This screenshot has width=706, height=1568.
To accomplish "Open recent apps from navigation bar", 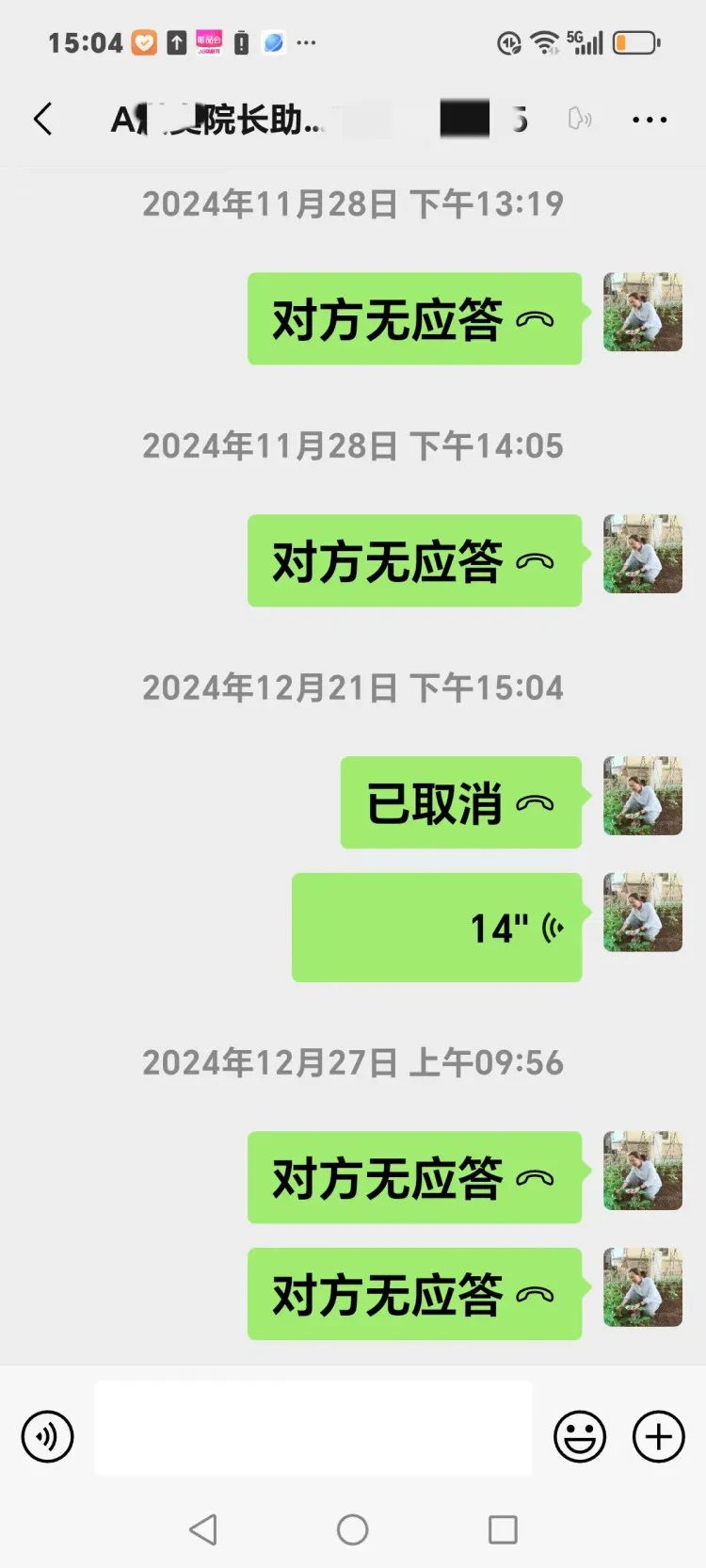I will click(503, 1529).
